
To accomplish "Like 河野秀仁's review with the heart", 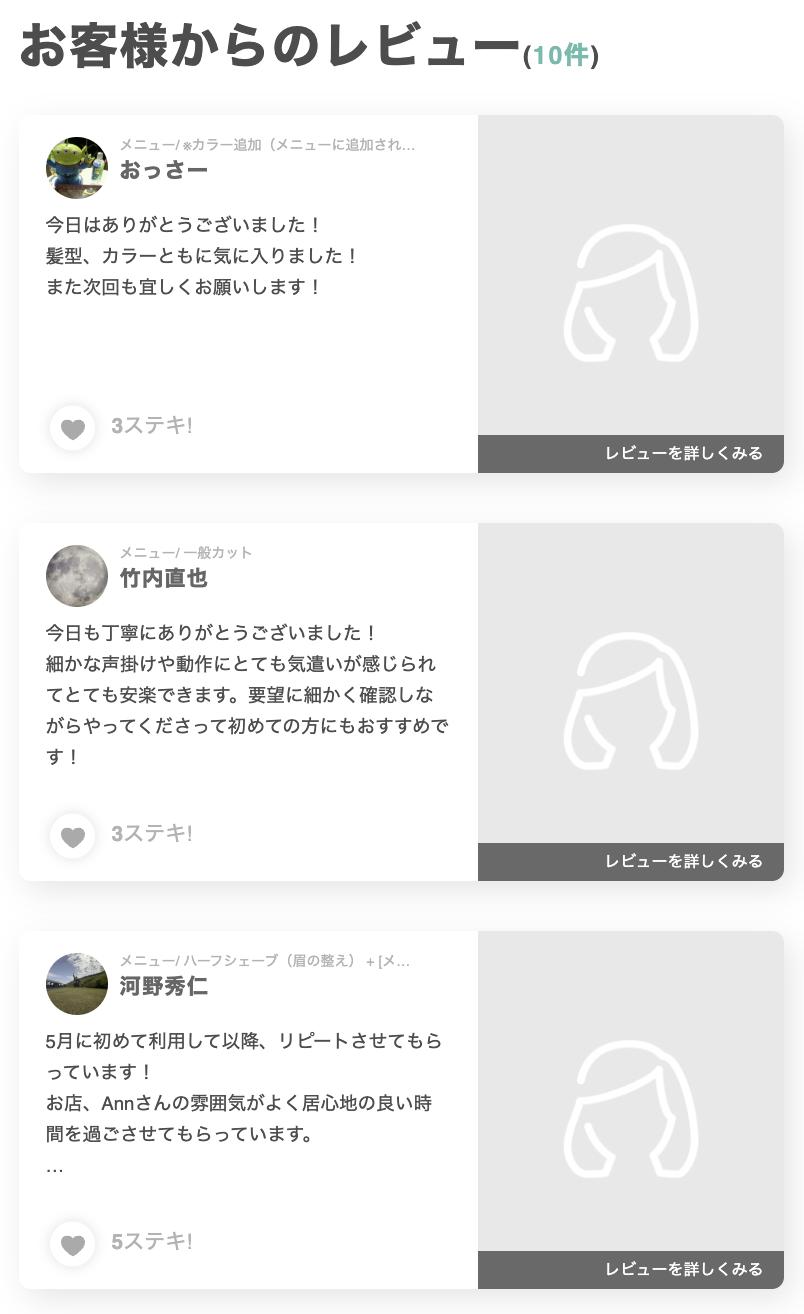I will pos(72,1244).
